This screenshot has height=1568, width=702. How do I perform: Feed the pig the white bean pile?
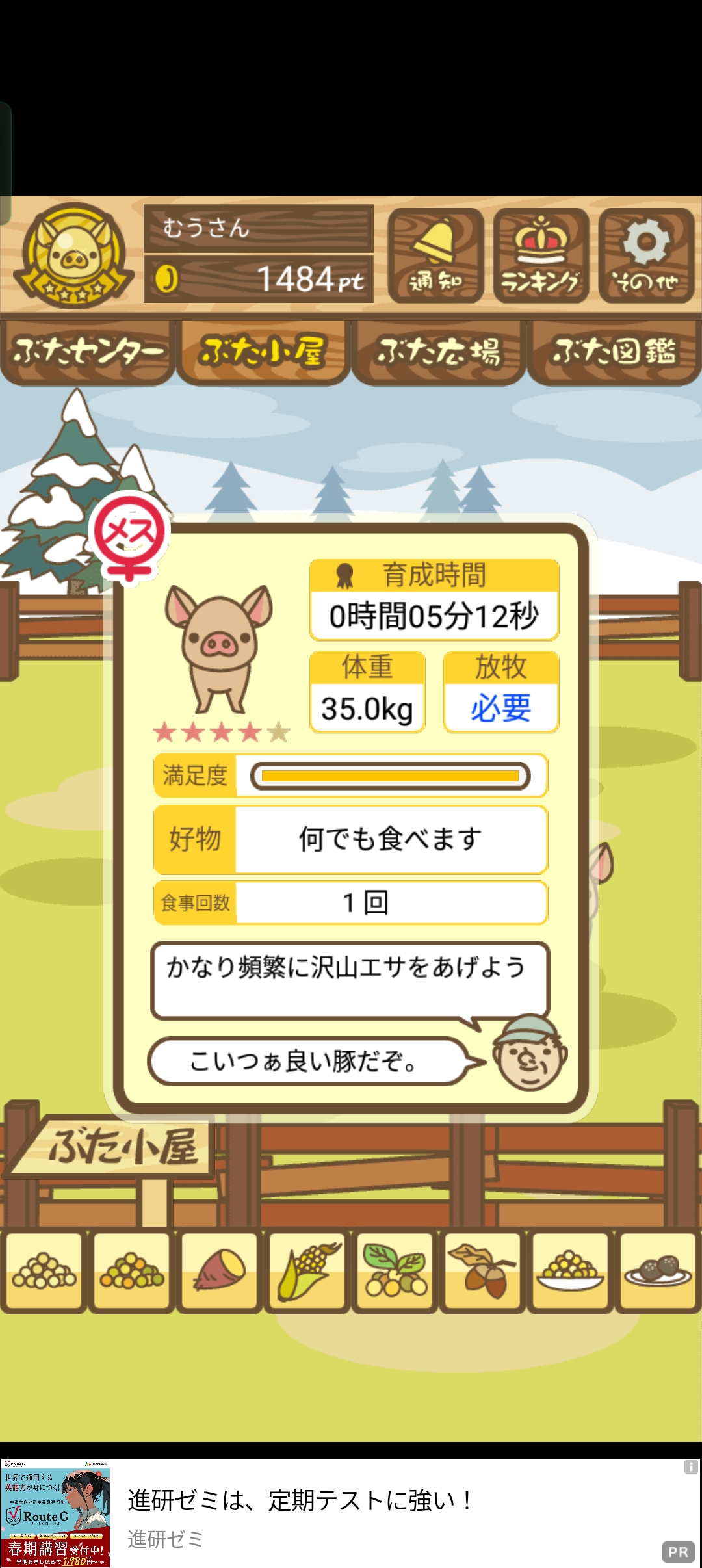click(44, 1271)
